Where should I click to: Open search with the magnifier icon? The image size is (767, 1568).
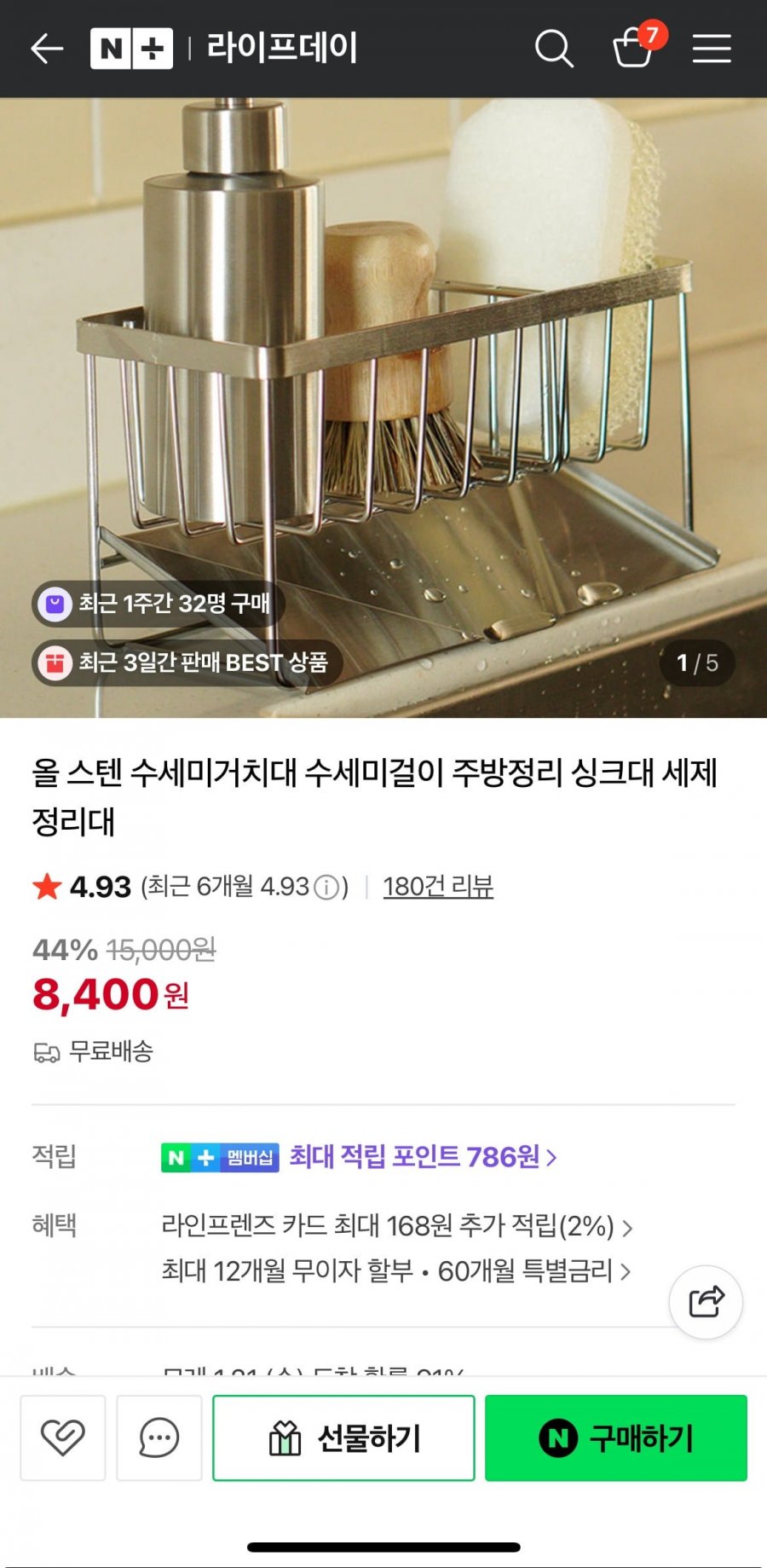[x=554, y=49]
